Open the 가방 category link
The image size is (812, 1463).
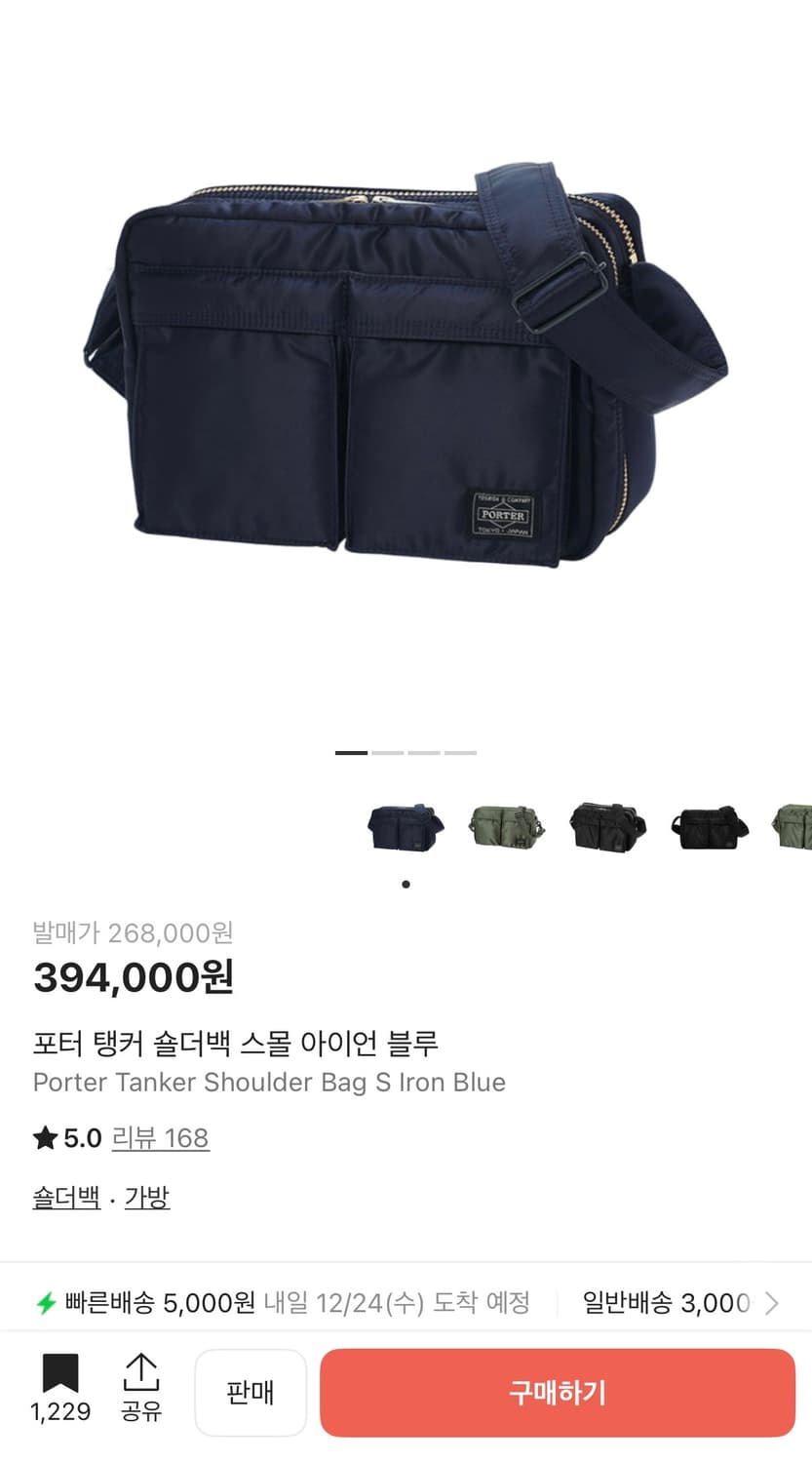145,1197
